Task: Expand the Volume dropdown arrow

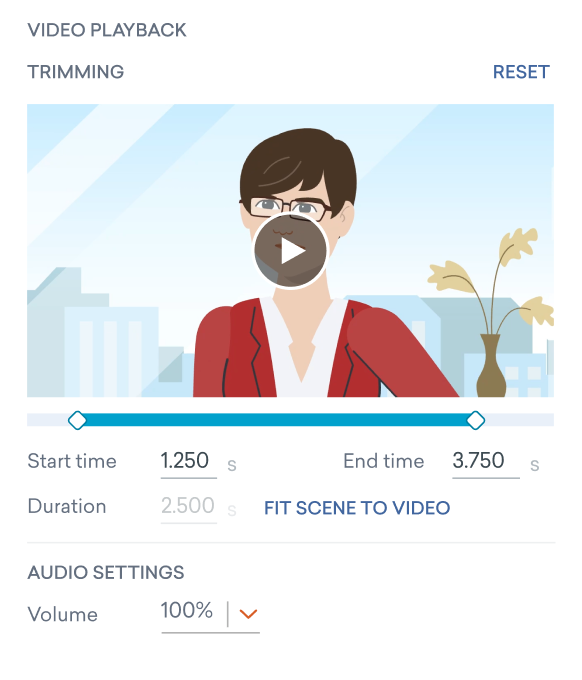Action: click(x=248, y=614)
